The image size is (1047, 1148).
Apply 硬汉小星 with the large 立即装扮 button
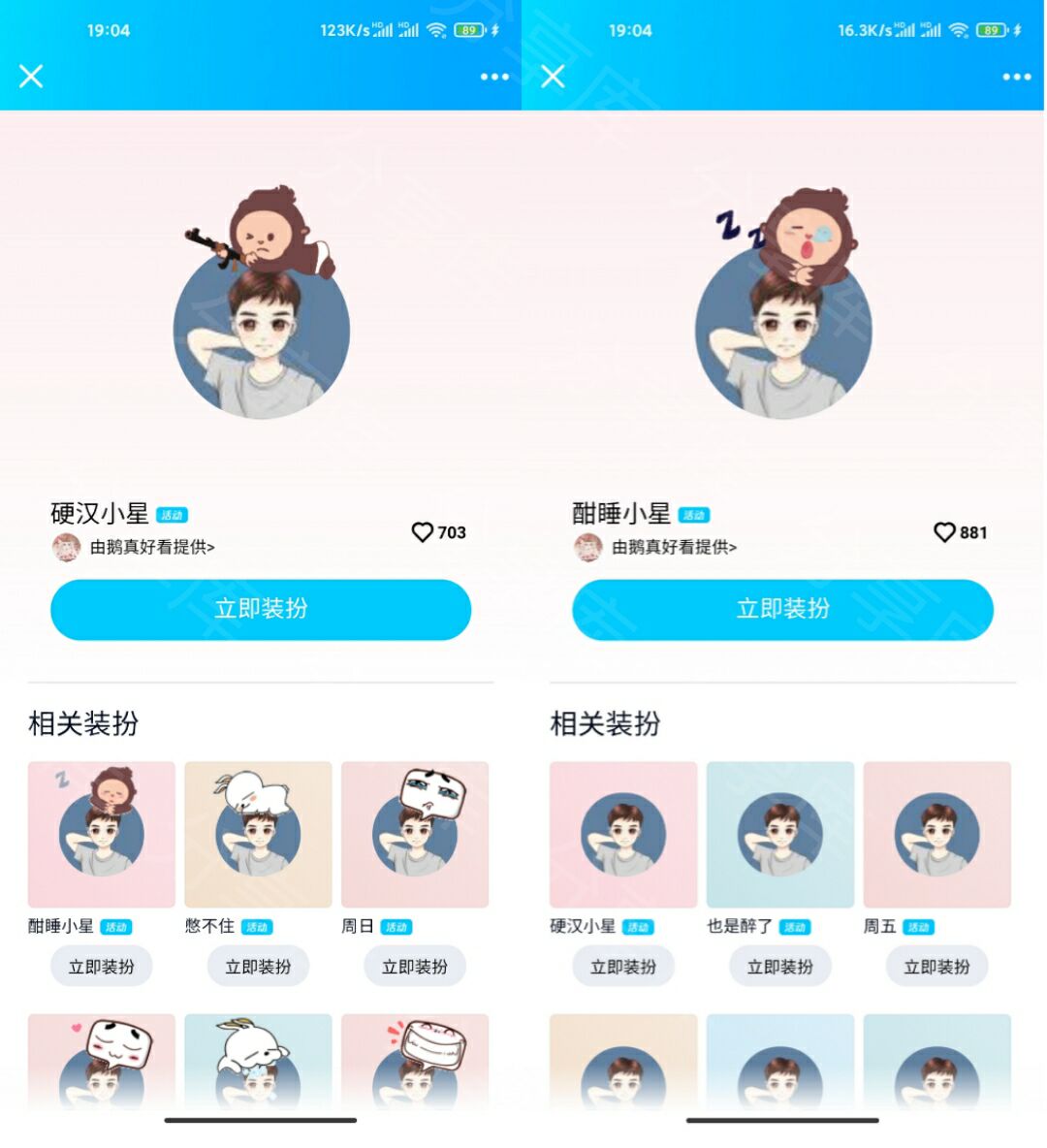(x=261, y=609)
